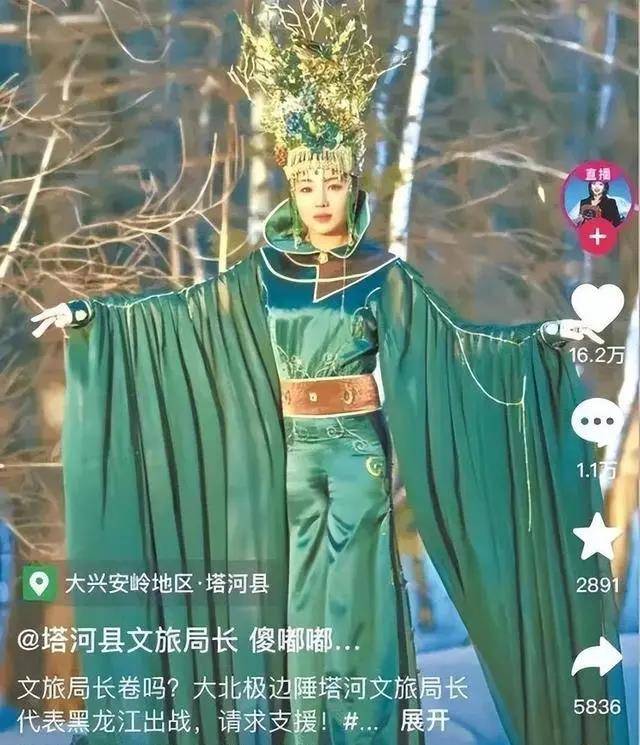Follow the creator with the plus button

click(598, 238)
